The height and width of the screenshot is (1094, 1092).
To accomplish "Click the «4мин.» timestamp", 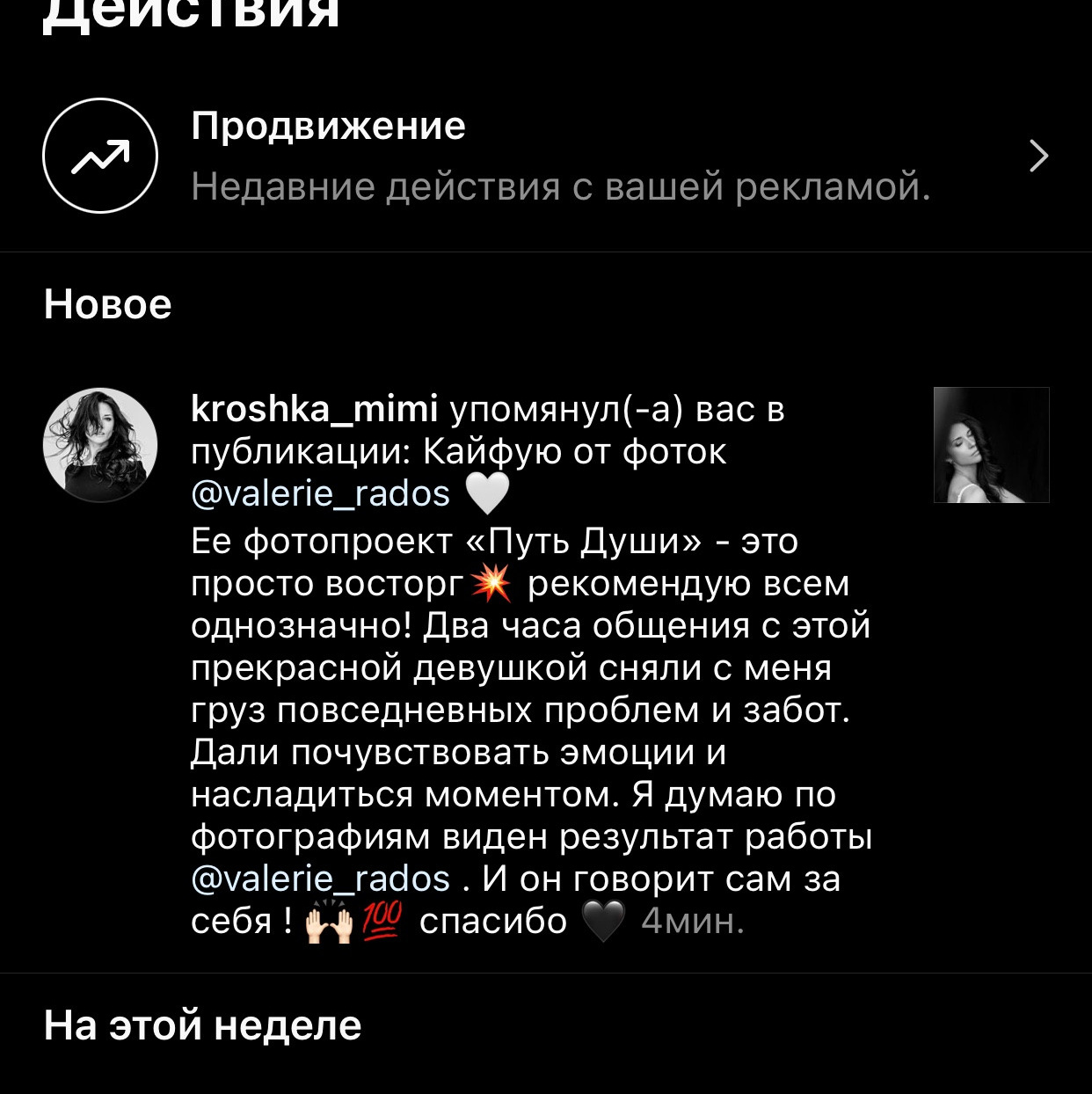I will click(694, 922).
